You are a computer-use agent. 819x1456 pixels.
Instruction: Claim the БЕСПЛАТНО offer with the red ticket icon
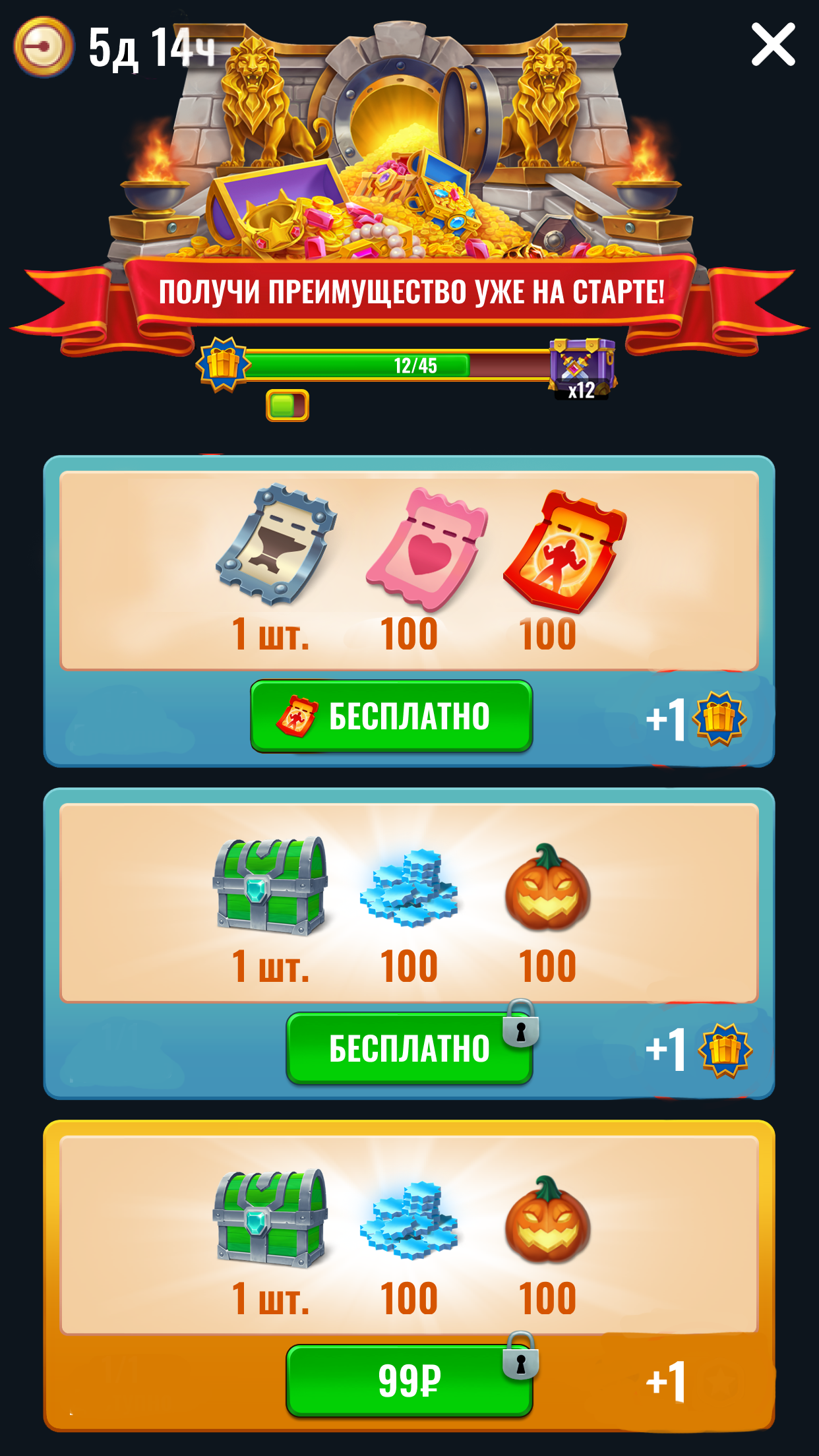click(x=391, y=716)
